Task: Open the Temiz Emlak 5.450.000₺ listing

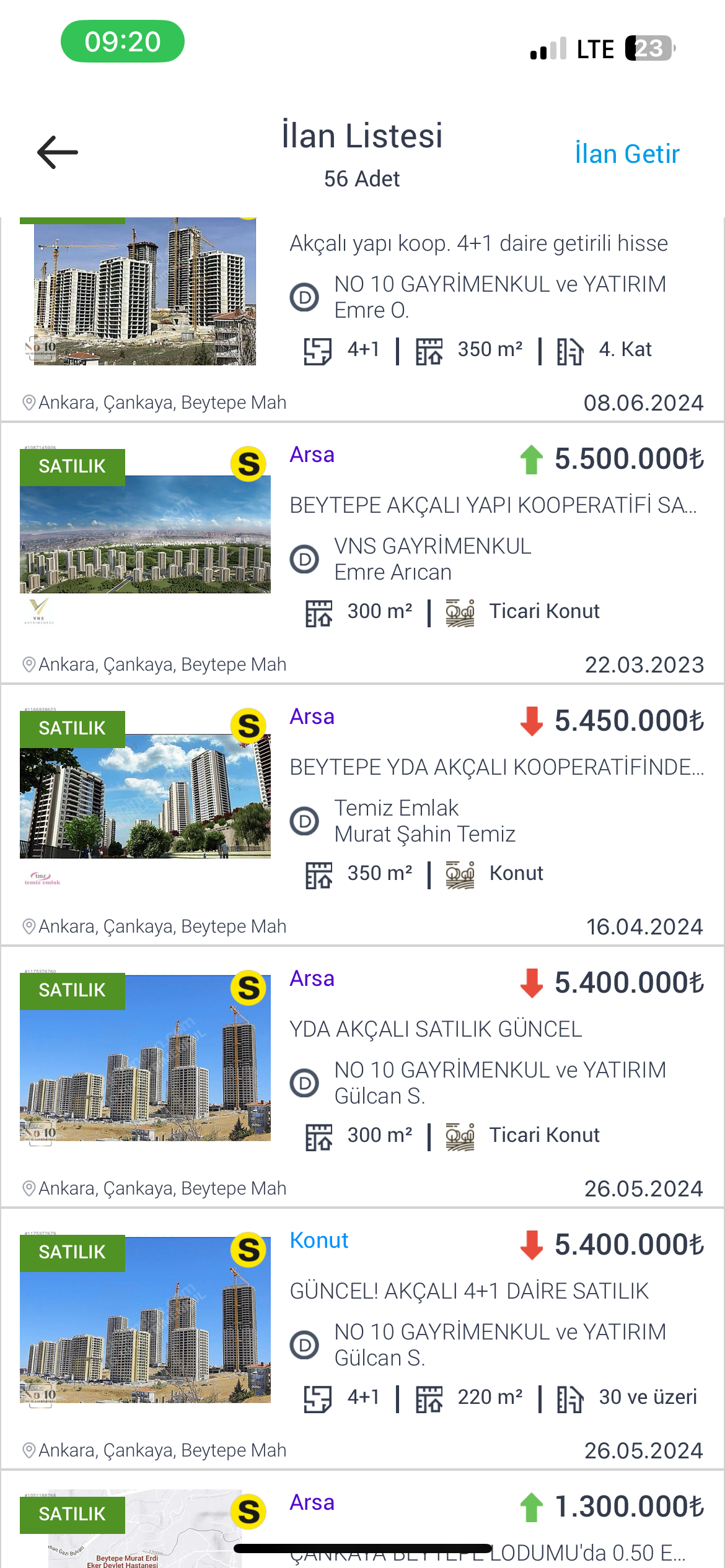Action: [362, 816]
